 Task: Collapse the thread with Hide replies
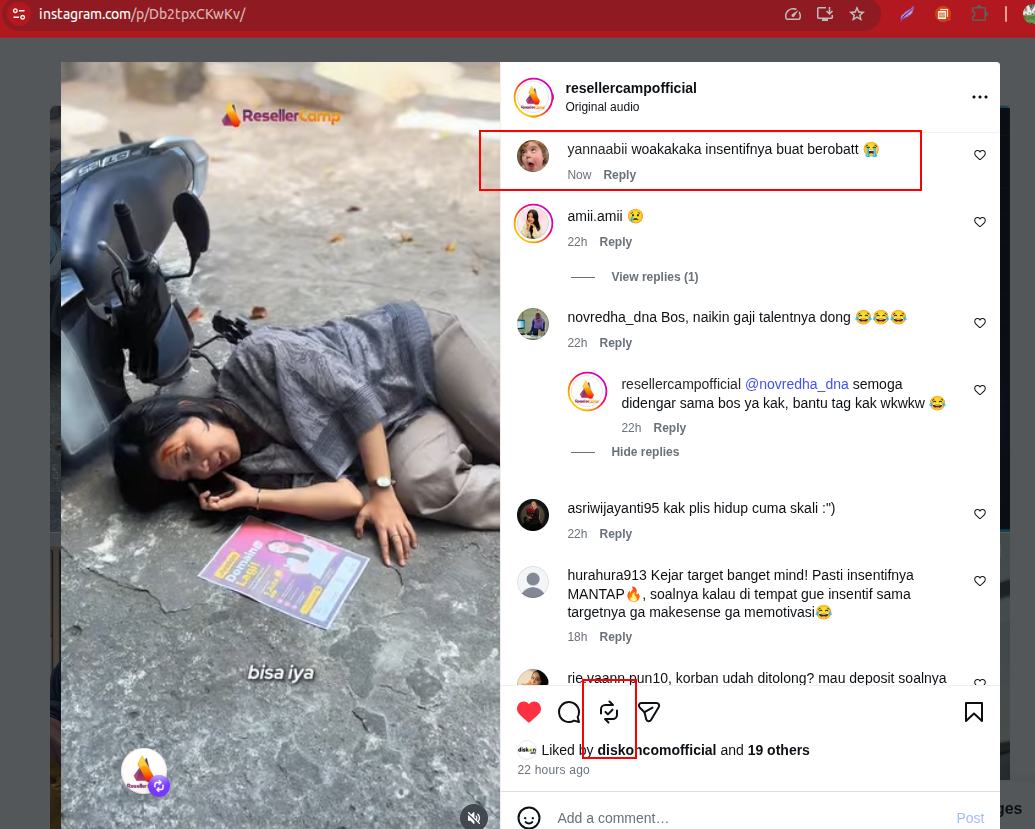click(x=645, y=451)
